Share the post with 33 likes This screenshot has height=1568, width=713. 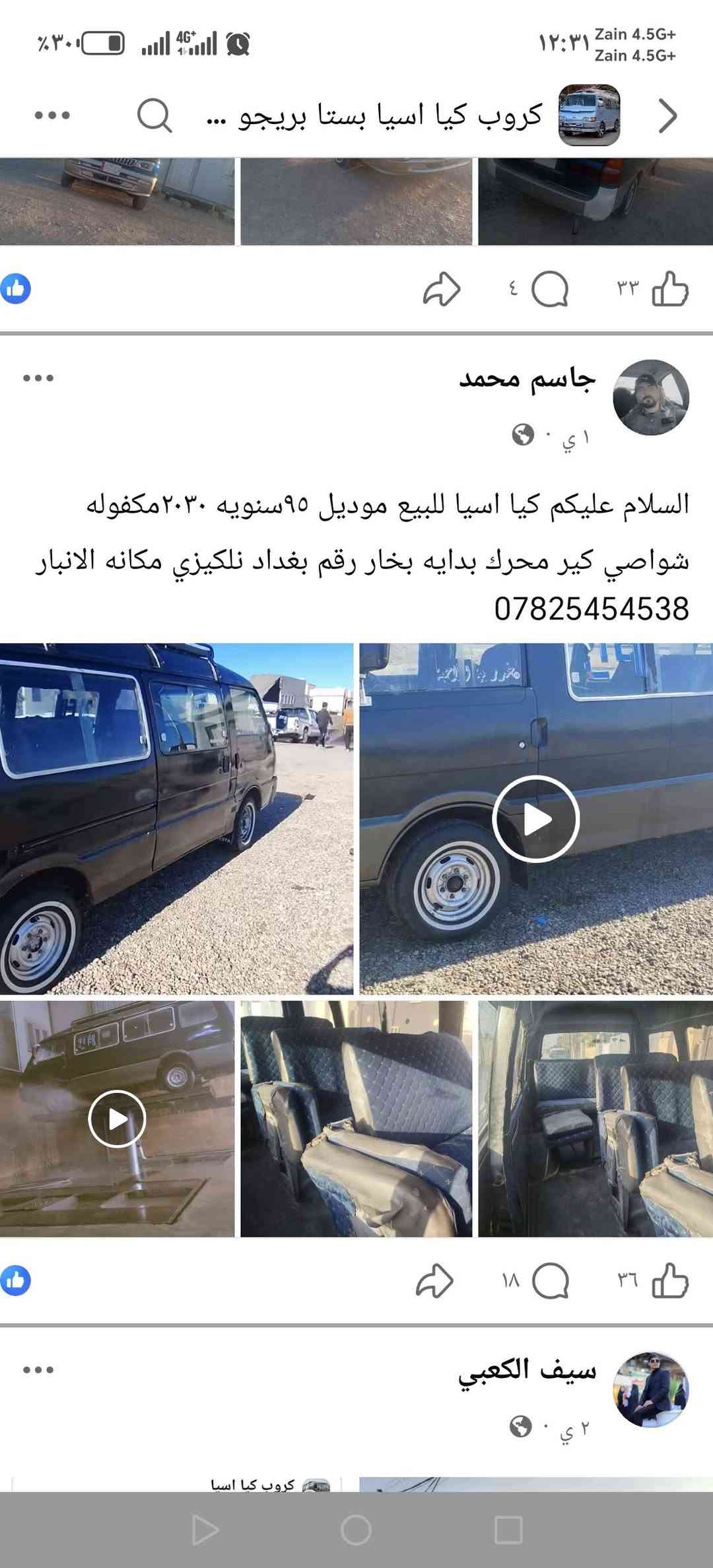coord(441,289)
